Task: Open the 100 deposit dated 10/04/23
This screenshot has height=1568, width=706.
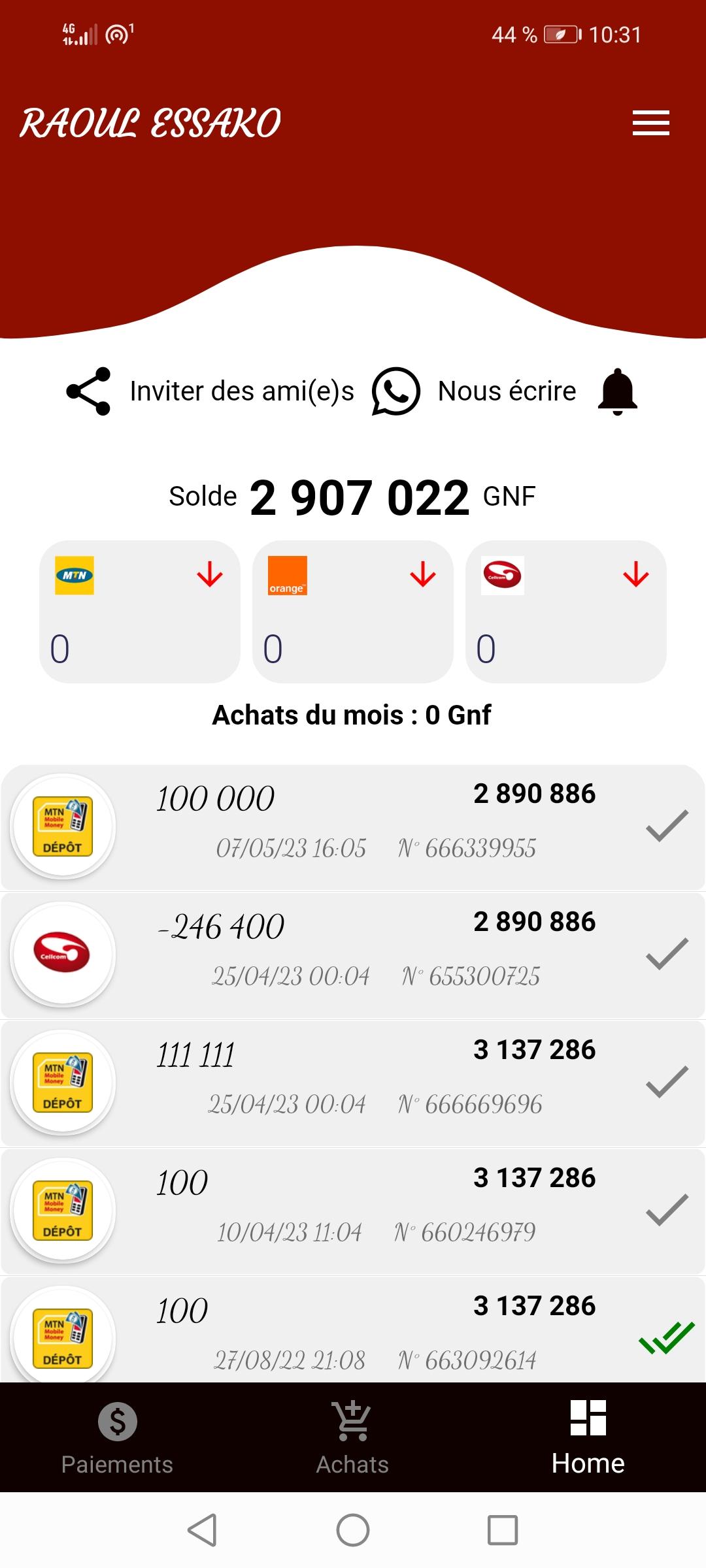Action: 353,1211
